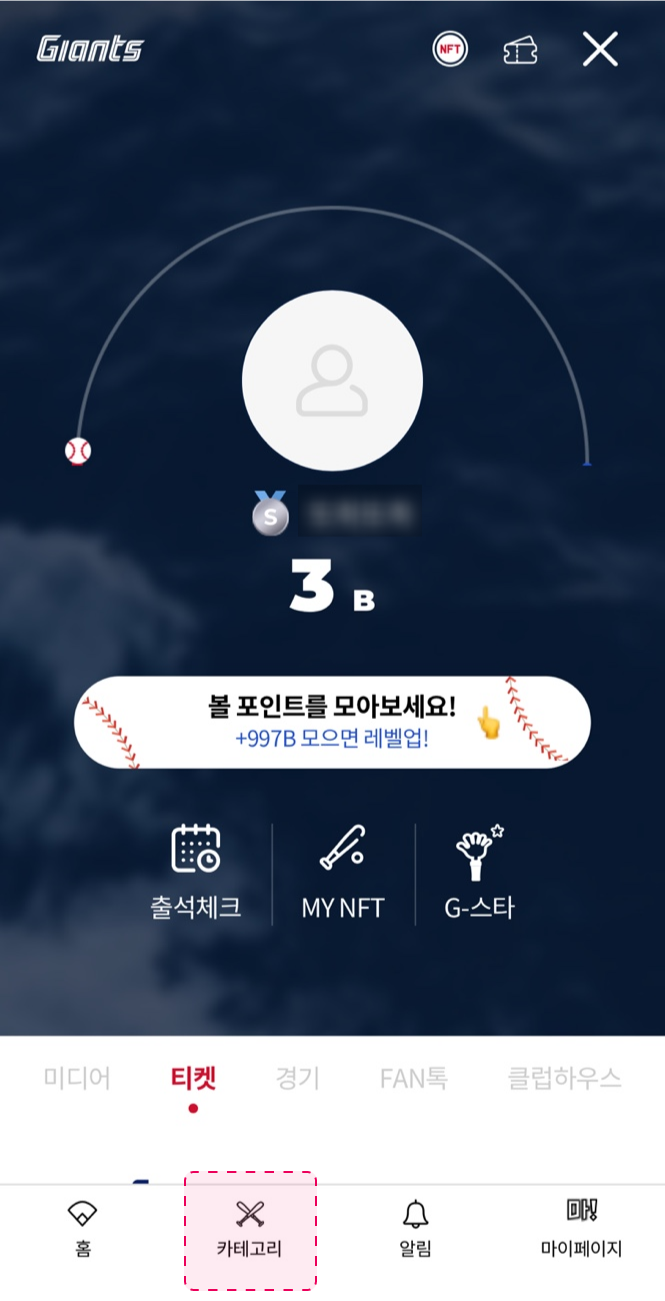Viewport: 665px width, 1301px height.
Task: Switch to the 클럽하우스 tab
Action: (x=564, y=1078)
